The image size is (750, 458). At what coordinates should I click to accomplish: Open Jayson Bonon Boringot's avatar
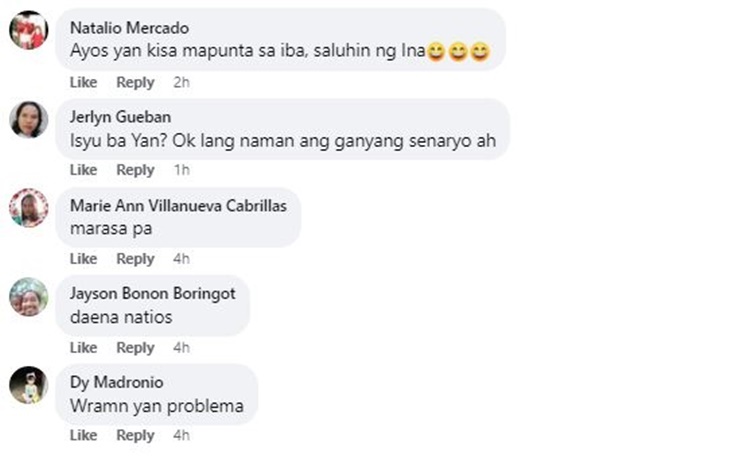[x=29, y=297]
